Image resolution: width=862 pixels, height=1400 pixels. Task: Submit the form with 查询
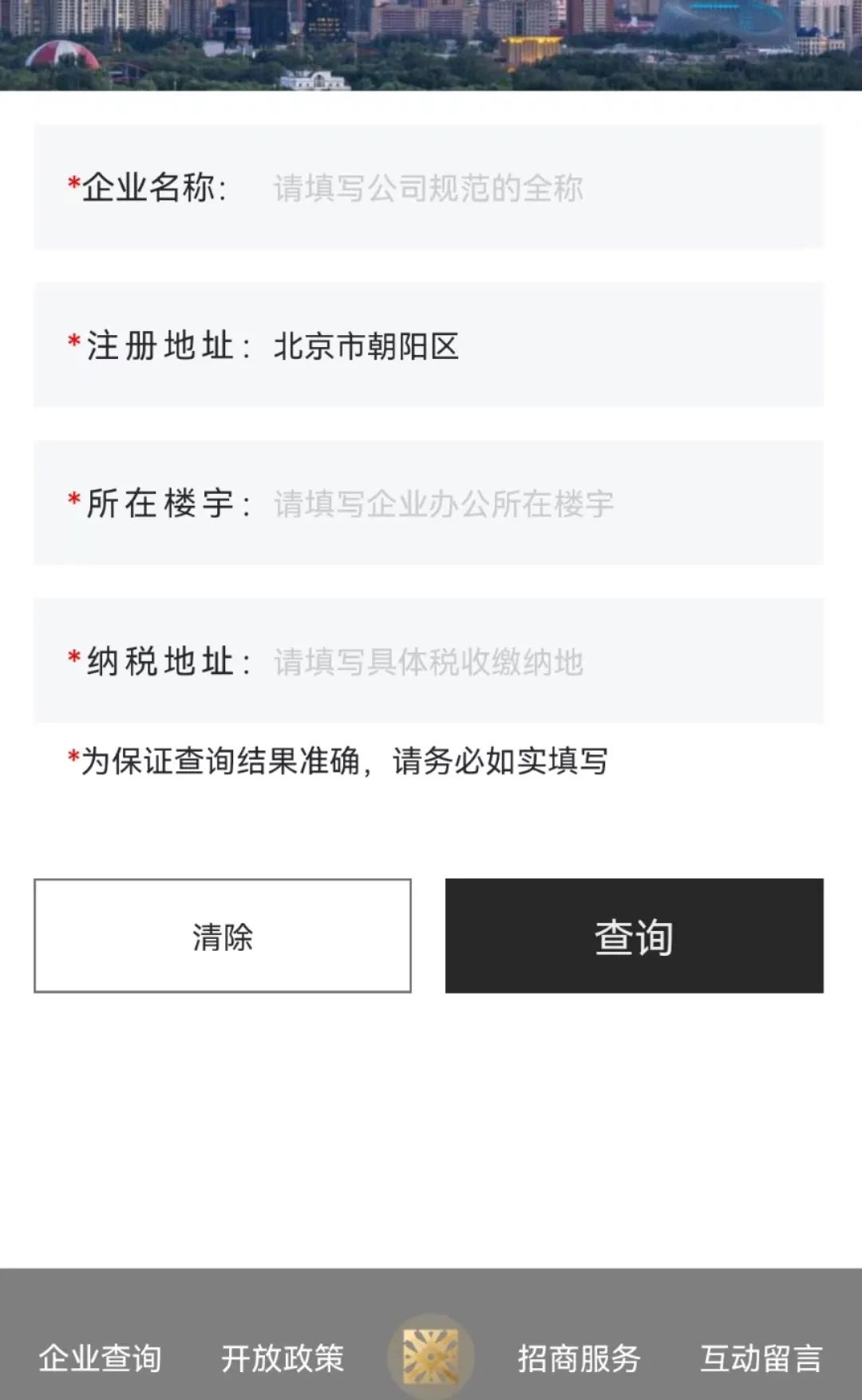click(x=635, y=936)
